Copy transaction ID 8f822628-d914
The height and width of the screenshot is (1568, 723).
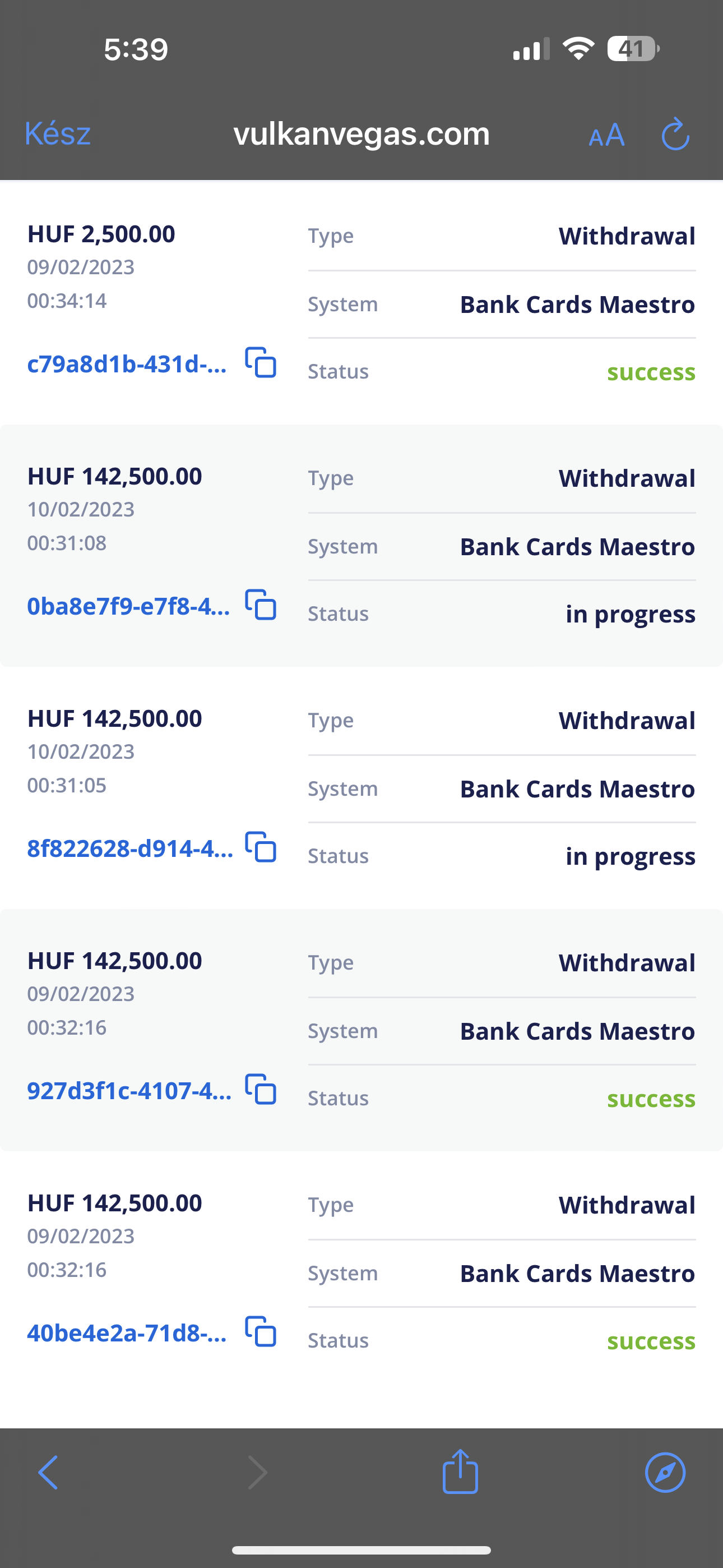point(261,847)
